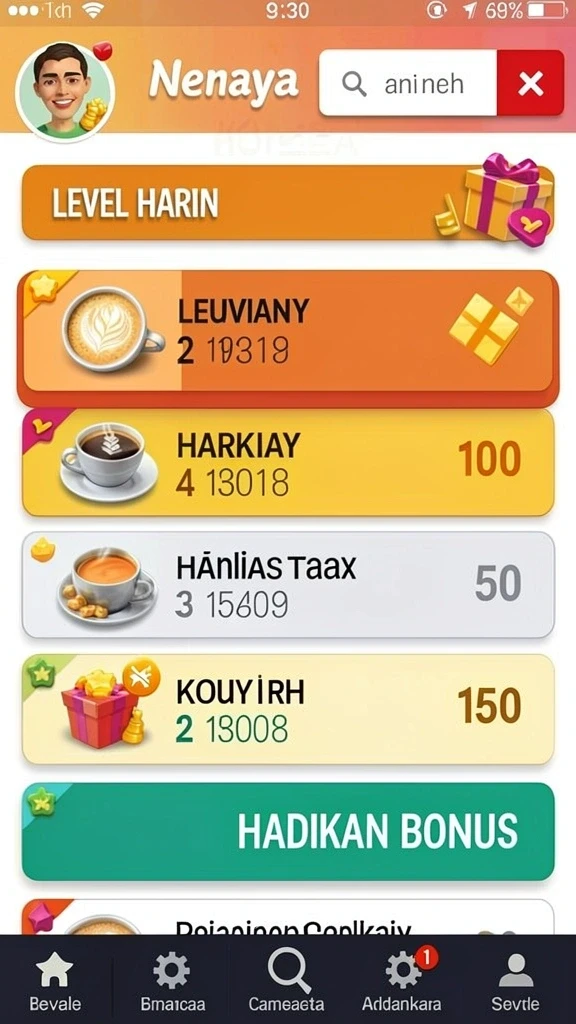This screenshot has width=576, height=1024.
Task: Open the profile avatar next to Nenaya
Action: [65, 91]
